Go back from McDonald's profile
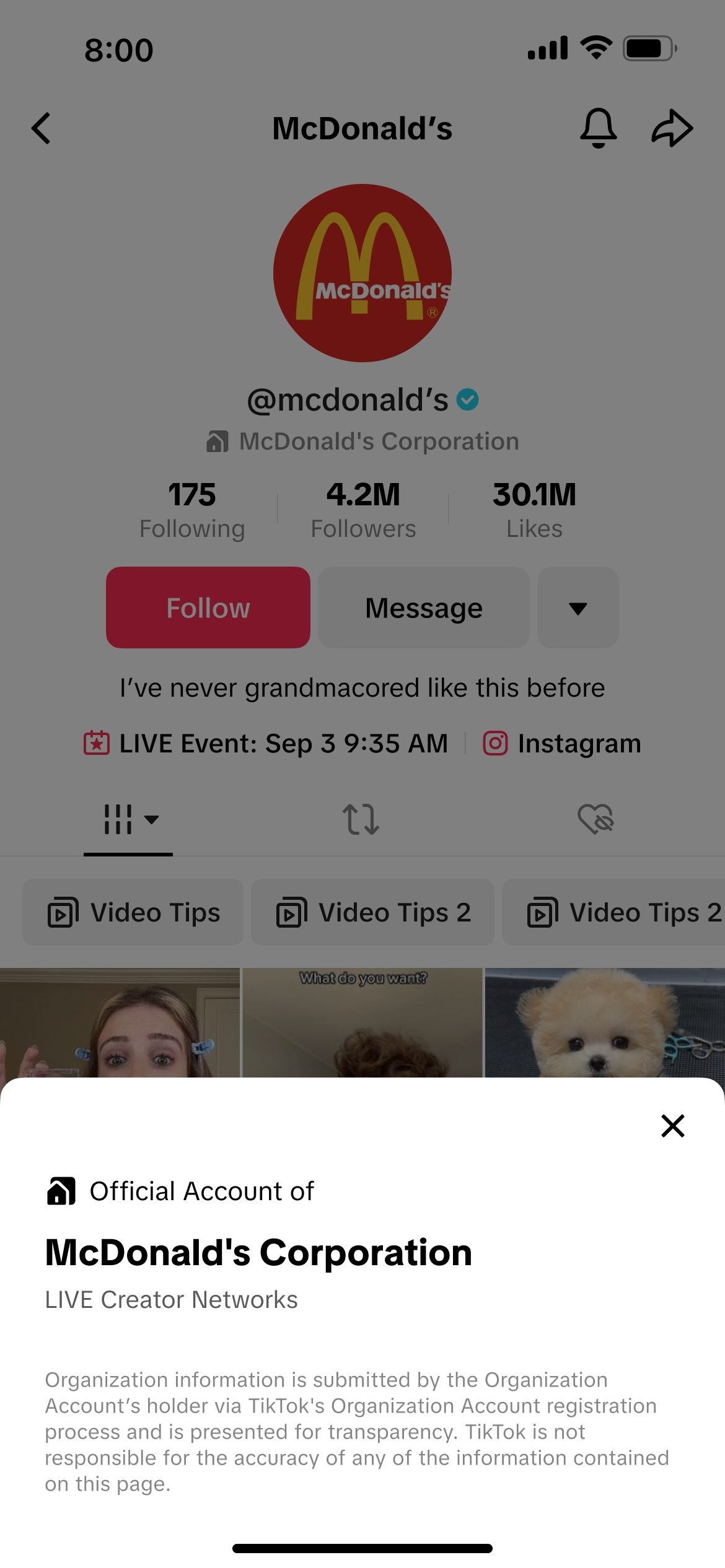Image resolution: width=725 pixels, height=1568 pixels. coord(42,128)
